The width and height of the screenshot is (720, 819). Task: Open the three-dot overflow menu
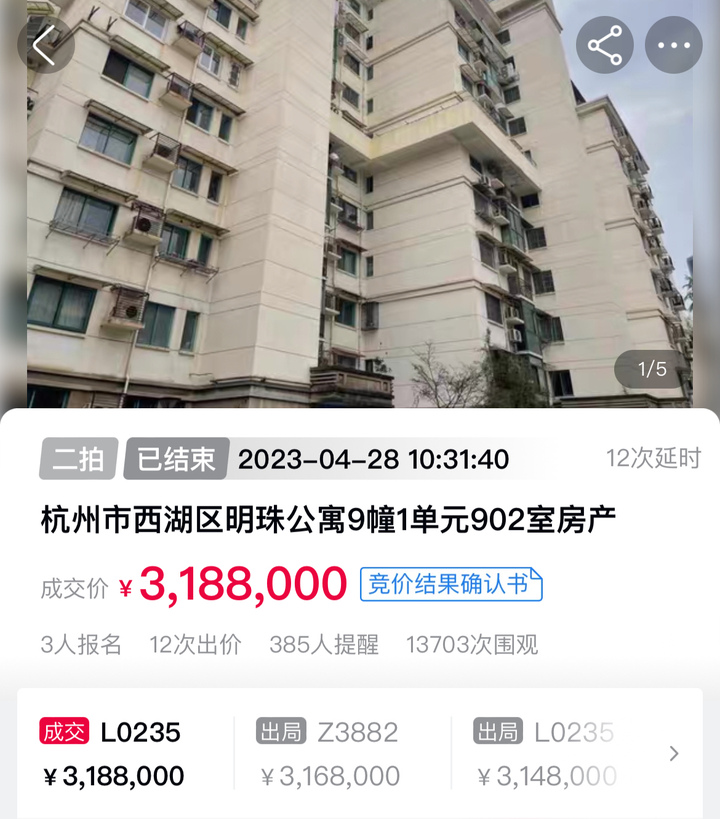tap(674, 45)
